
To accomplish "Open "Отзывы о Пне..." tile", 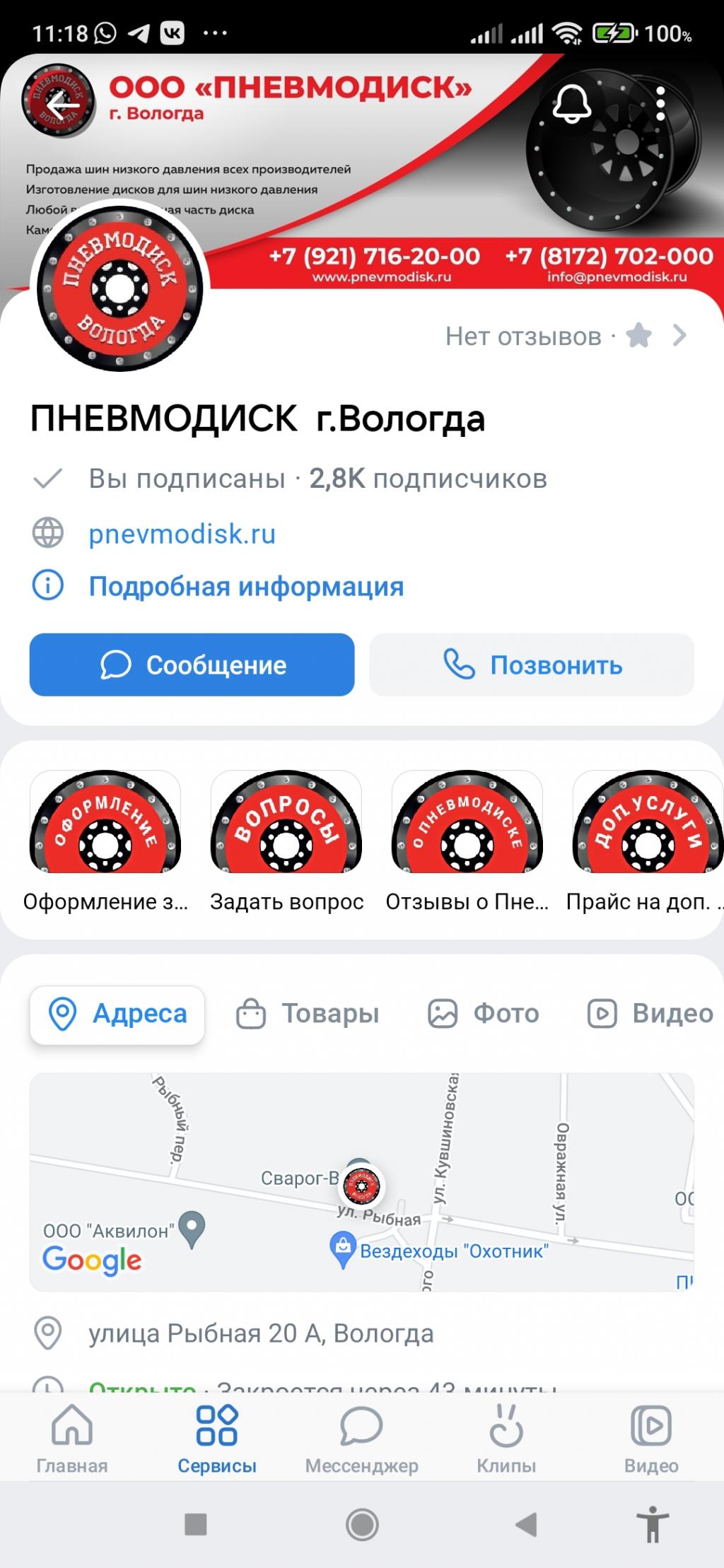I will (467, 841).
